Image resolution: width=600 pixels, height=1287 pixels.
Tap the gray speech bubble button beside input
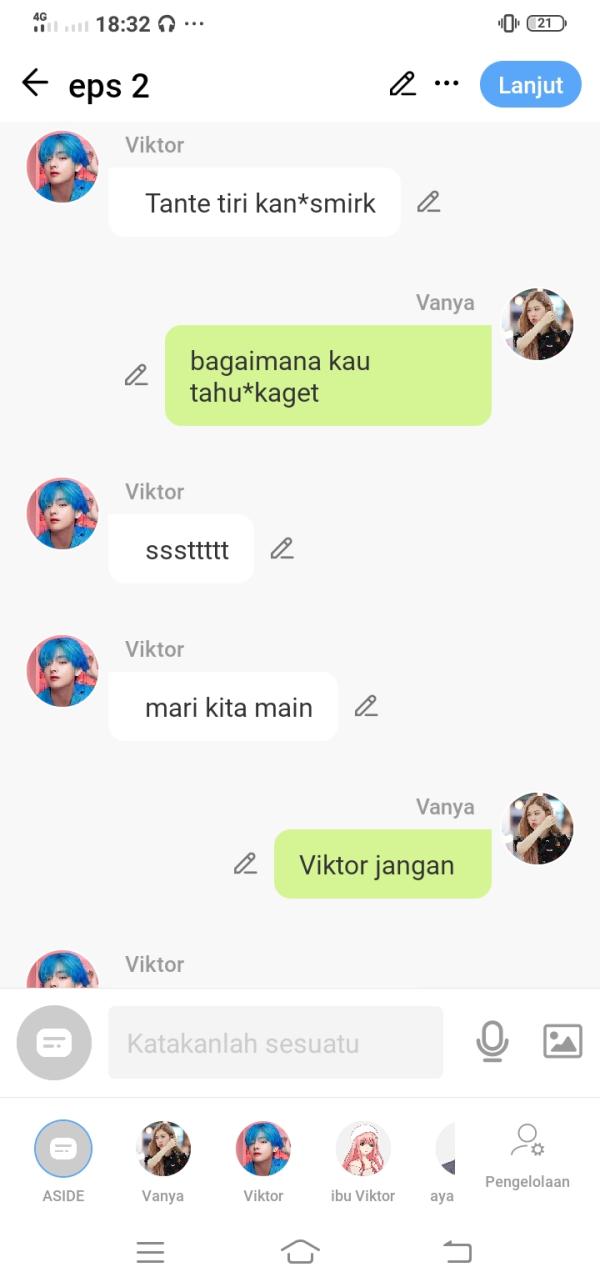pyautogui.click(x=54, y=1043)
